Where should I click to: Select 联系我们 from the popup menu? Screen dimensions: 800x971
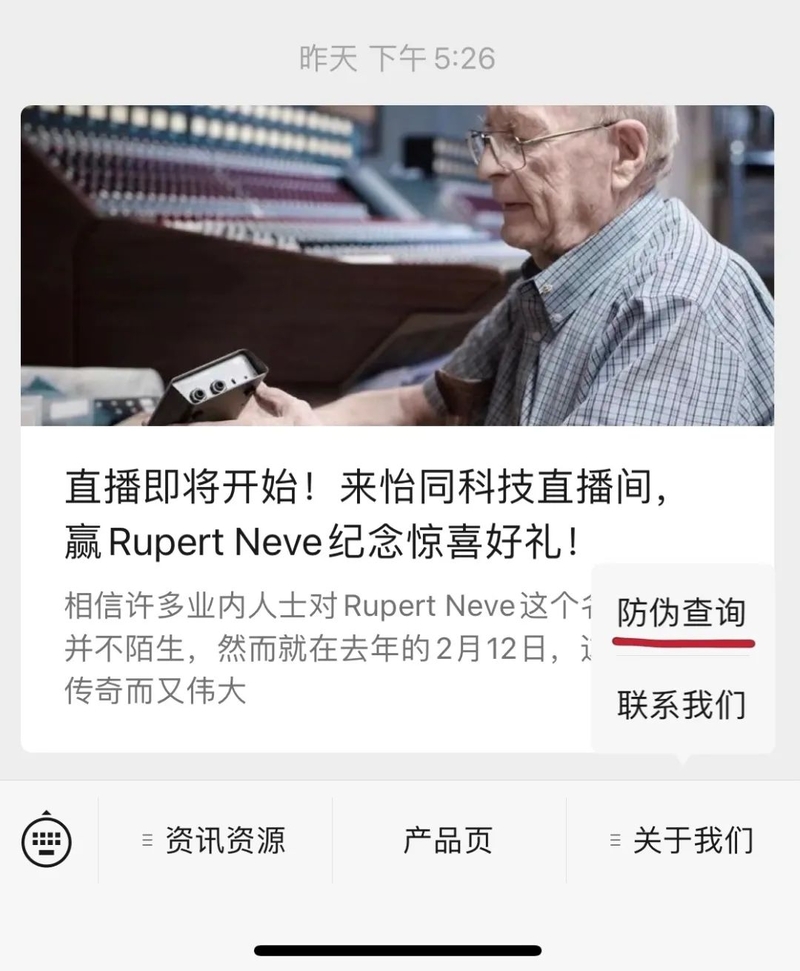point(682,704)
